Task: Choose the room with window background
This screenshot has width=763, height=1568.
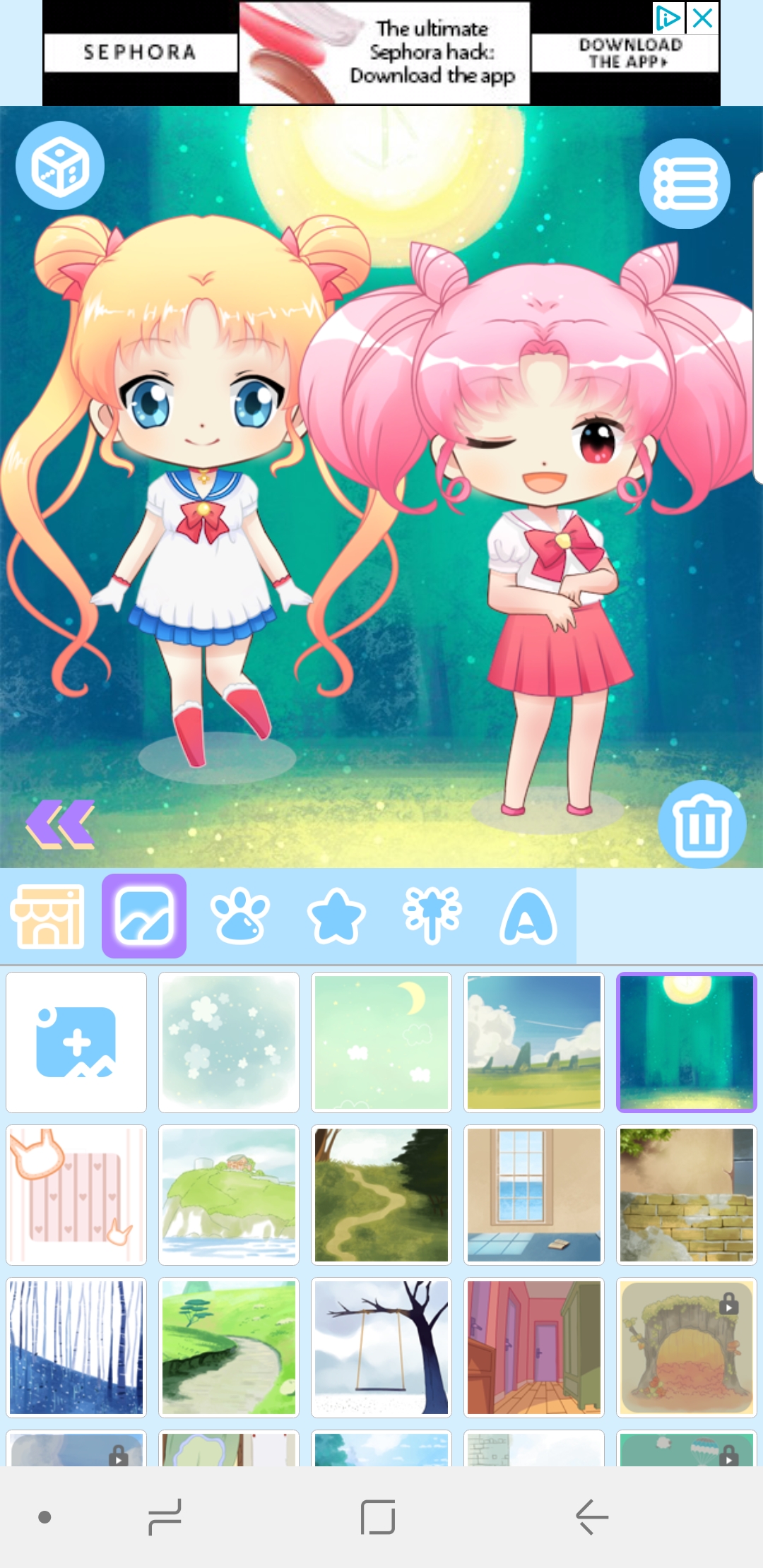Action: (x=534, y=1195)
